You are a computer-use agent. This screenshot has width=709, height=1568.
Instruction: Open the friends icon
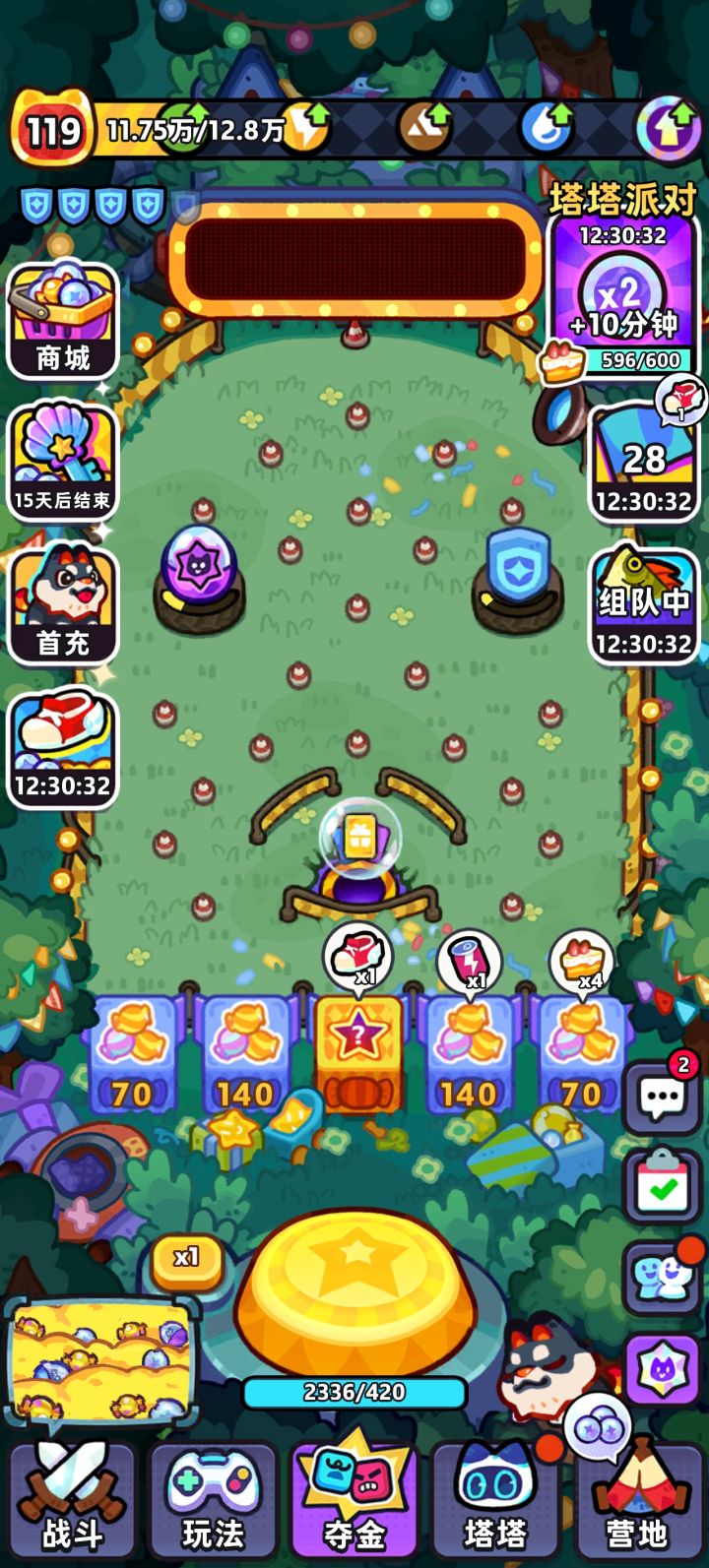(663, 1279)
